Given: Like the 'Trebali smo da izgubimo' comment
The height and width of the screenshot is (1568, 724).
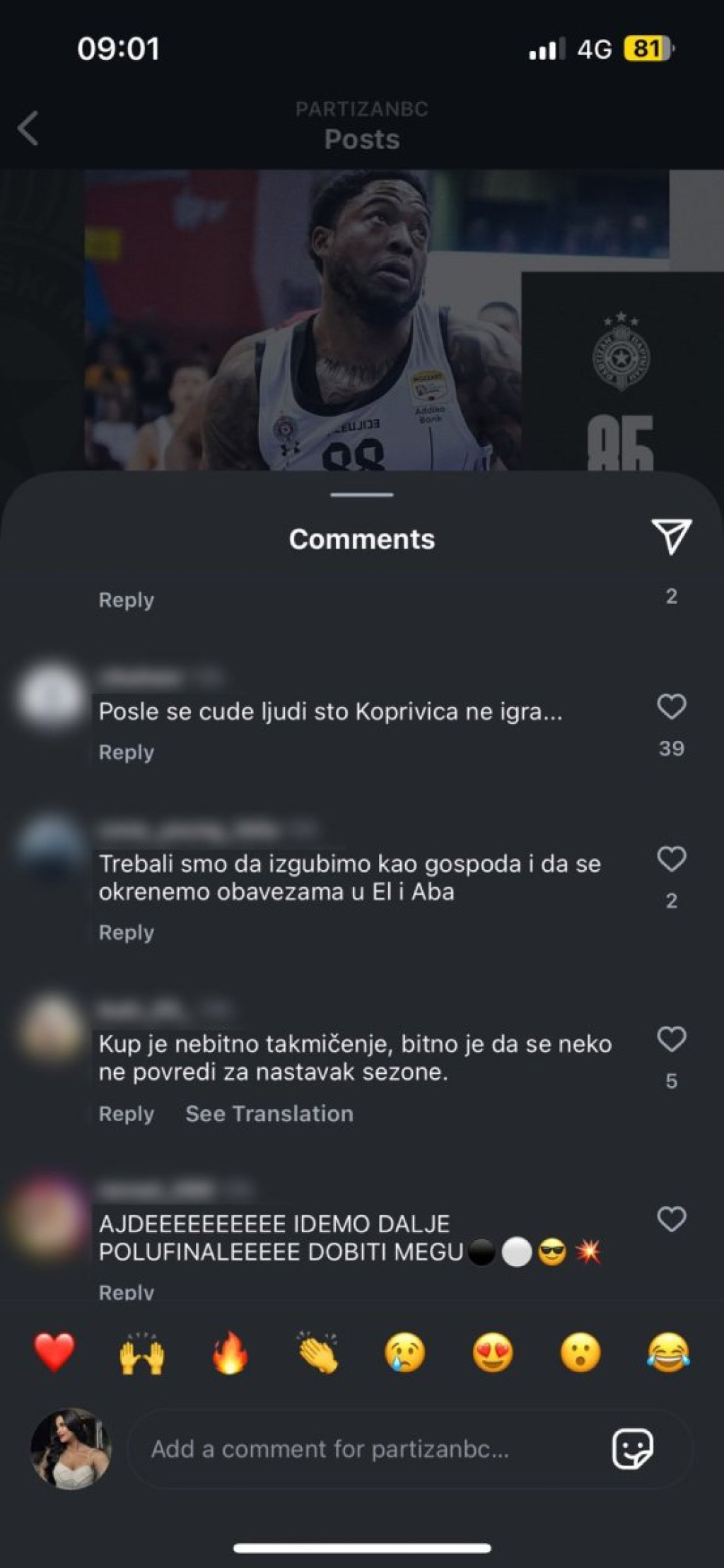Looking at the screenshot, I should click(671, 858).
